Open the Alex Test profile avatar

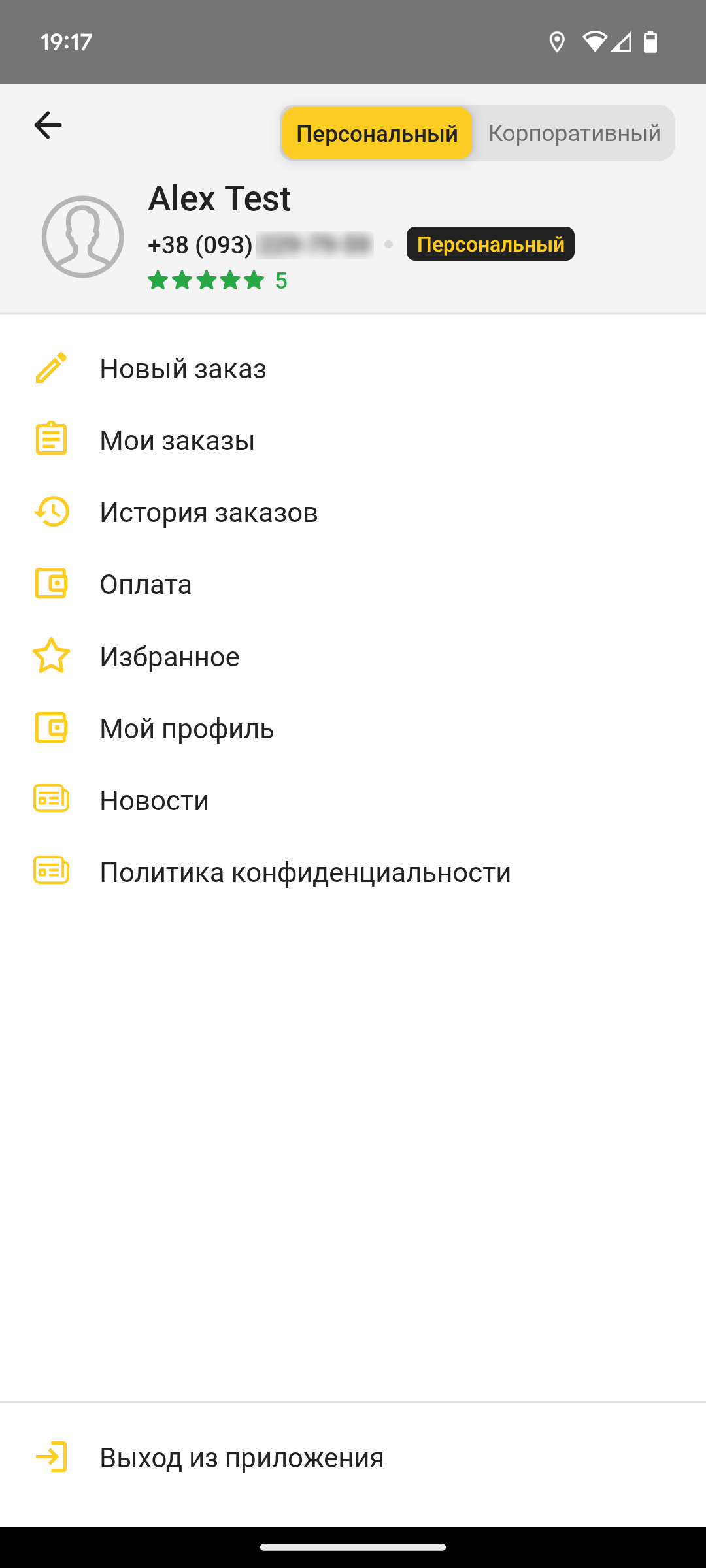[x=83, y=237]
